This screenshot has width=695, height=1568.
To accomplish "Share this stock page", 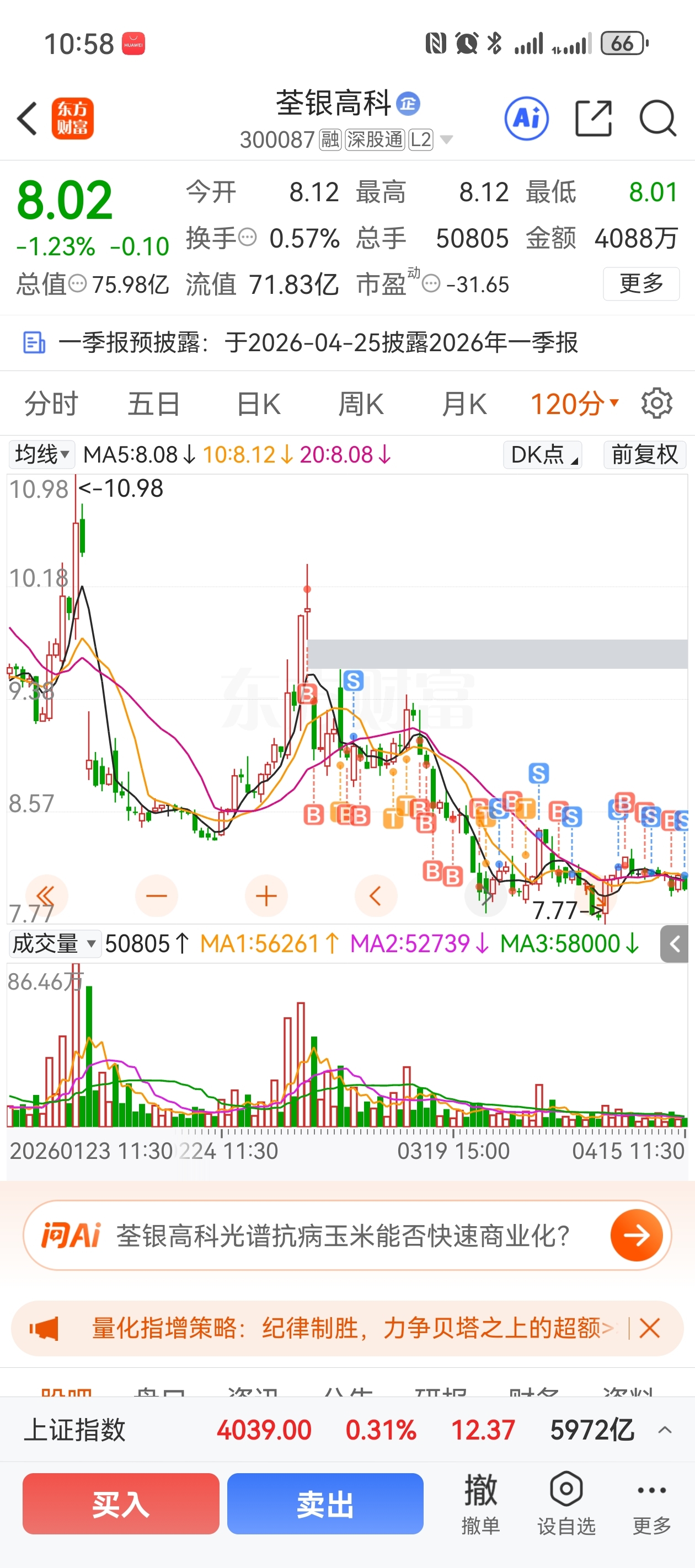I will 594,118.
